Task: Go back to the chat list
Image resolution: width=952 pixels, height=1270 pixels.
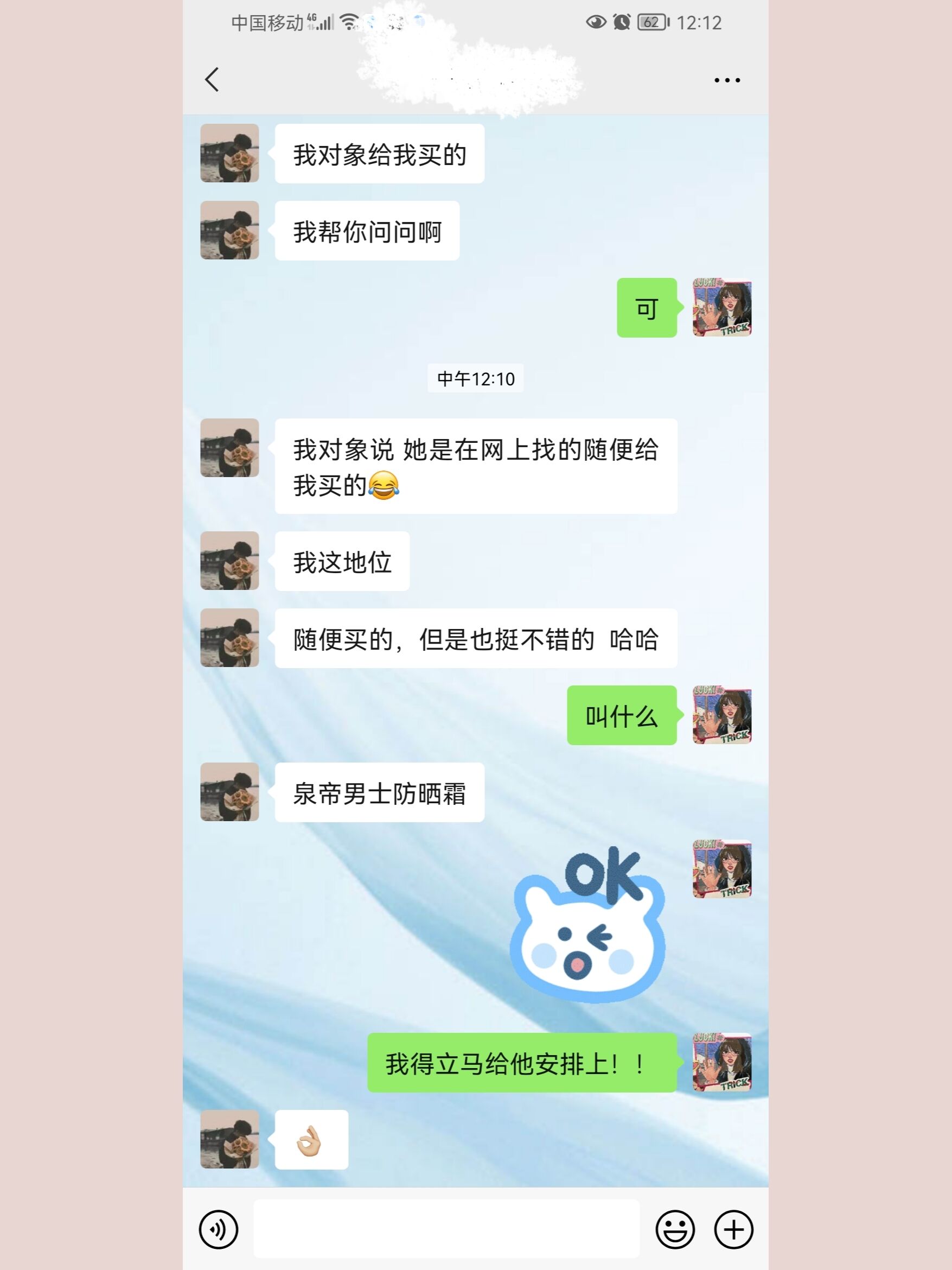Action: [212, 80]
